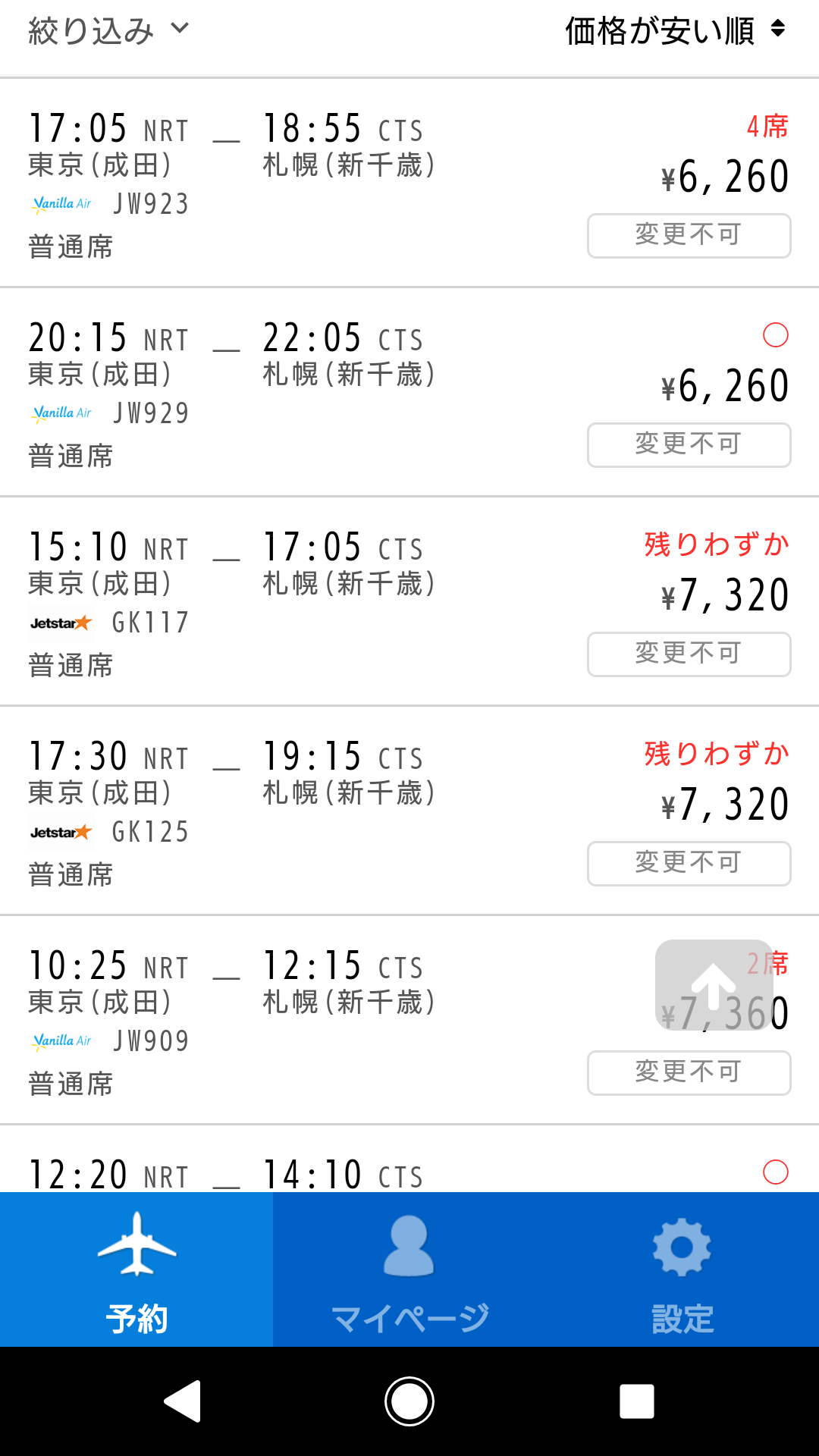Tap 変更不可 button for flight JW923

coord(689,236)
